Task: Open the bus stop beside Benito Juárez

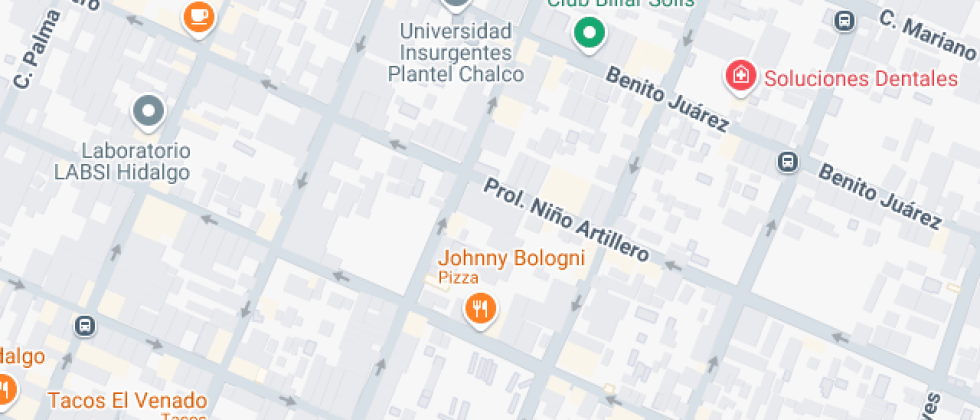Action: [788, 161]
